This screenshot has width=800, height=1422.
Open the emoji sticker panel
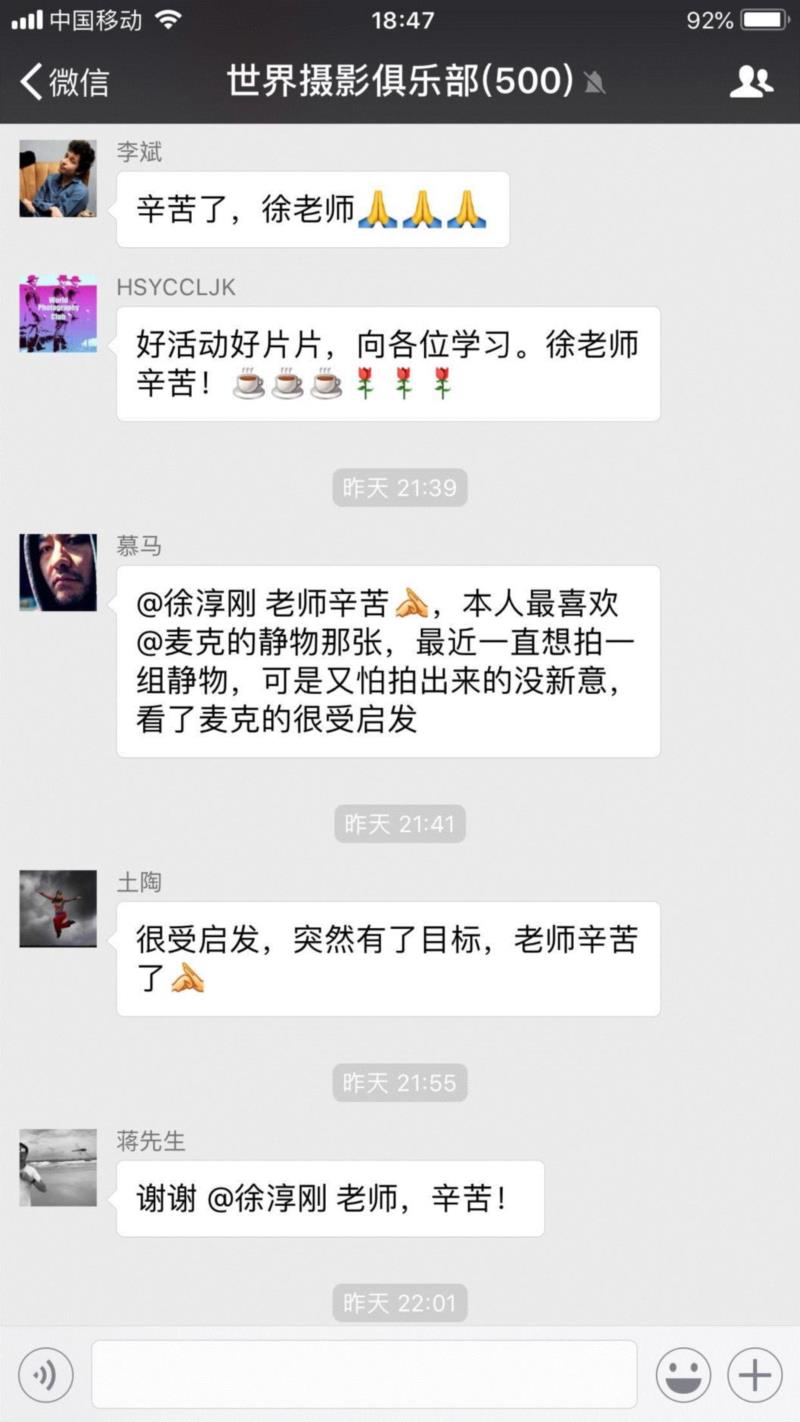click(683, 1375)
